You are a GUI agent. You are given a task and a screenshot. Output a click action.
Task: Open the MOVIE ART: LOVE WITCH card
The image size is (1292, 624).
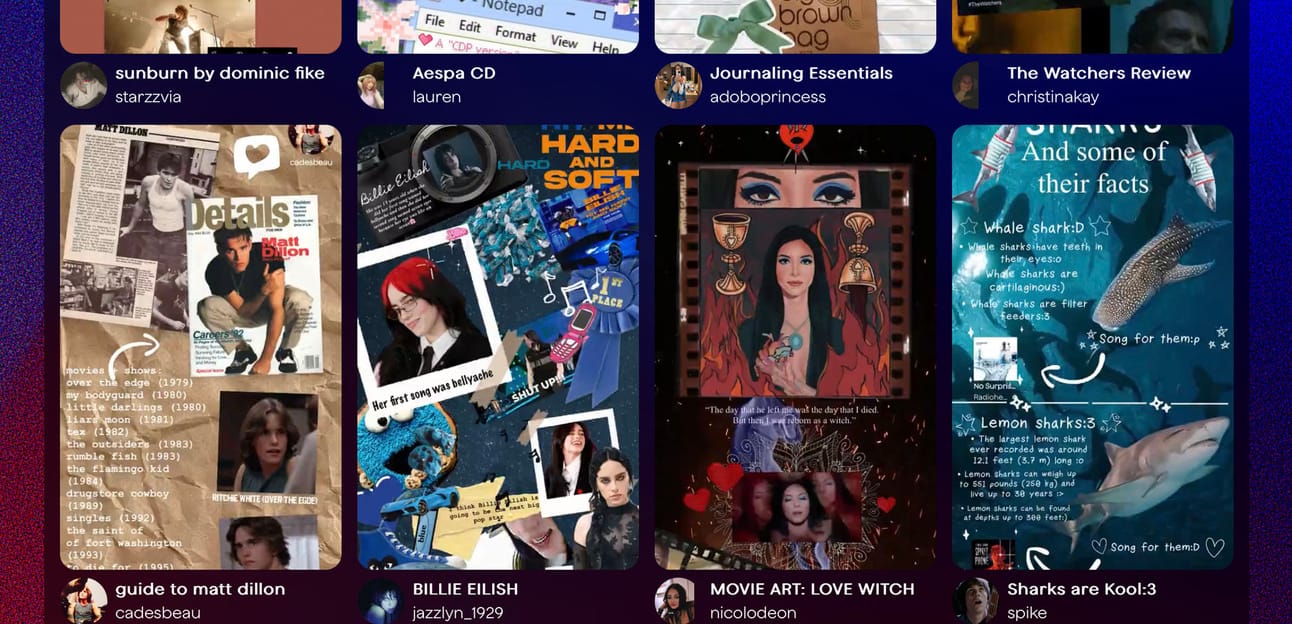[795, 347]
